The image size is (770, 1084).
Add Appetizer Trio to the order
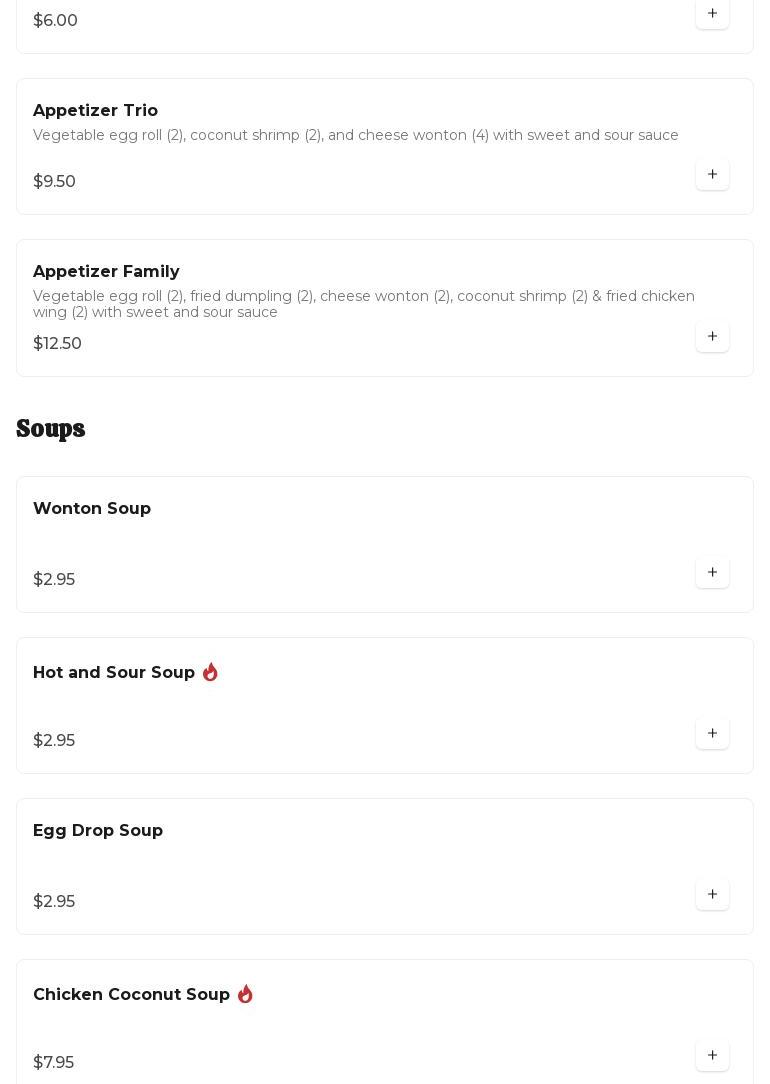pyautogui.click(x=712, y=175)
